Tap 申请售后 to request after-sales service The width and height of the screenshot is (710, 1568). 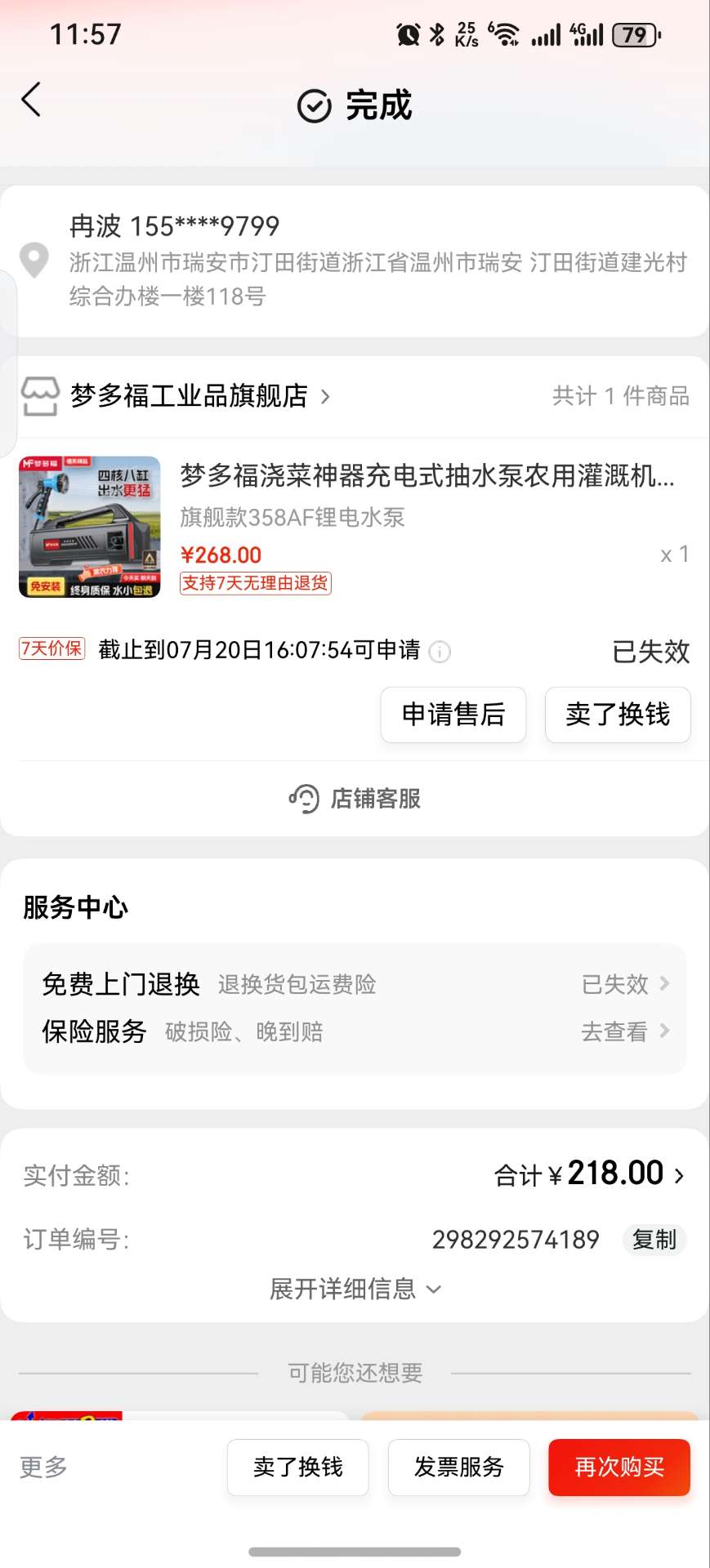[453, 715]
